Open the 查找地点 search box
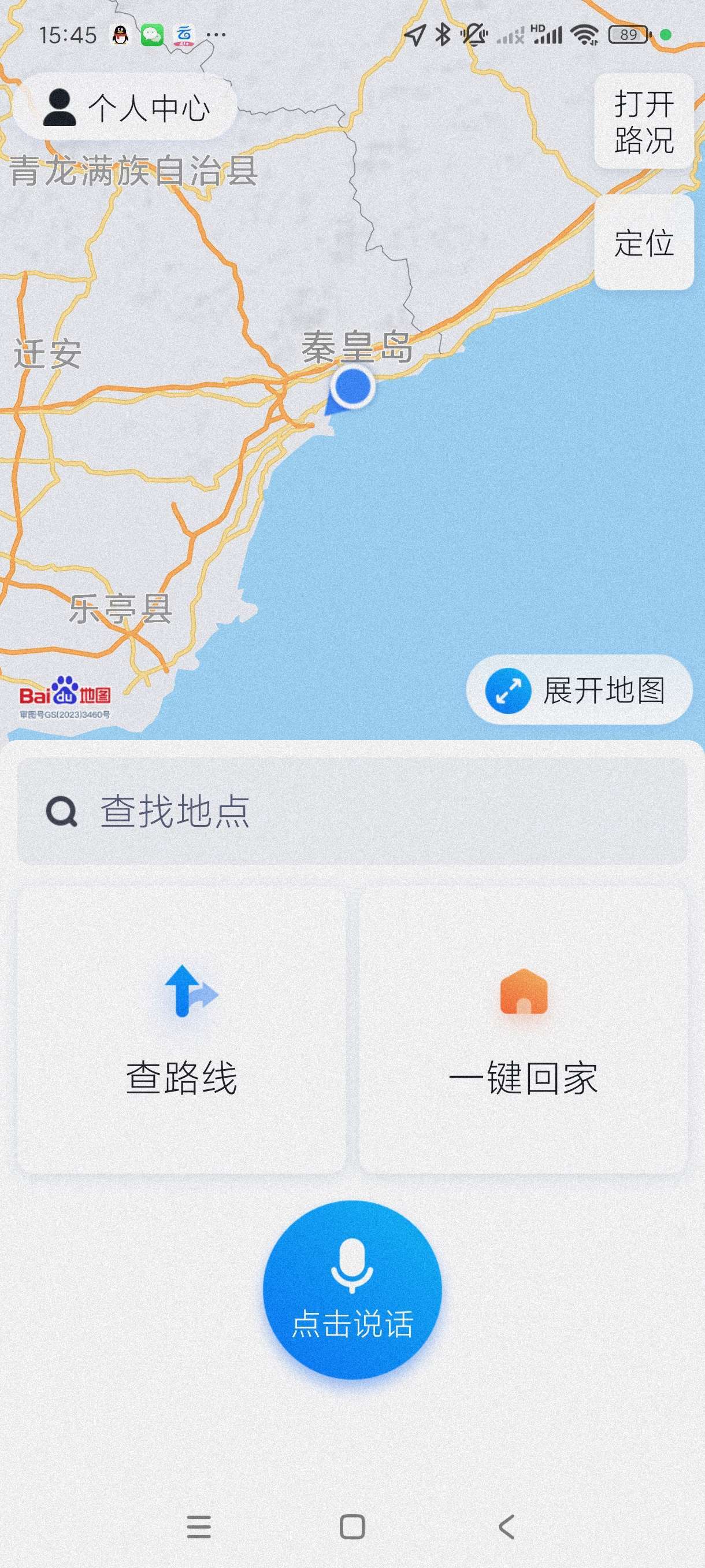This screenshot has width=705, height=1568. click(x=352, y=811)
